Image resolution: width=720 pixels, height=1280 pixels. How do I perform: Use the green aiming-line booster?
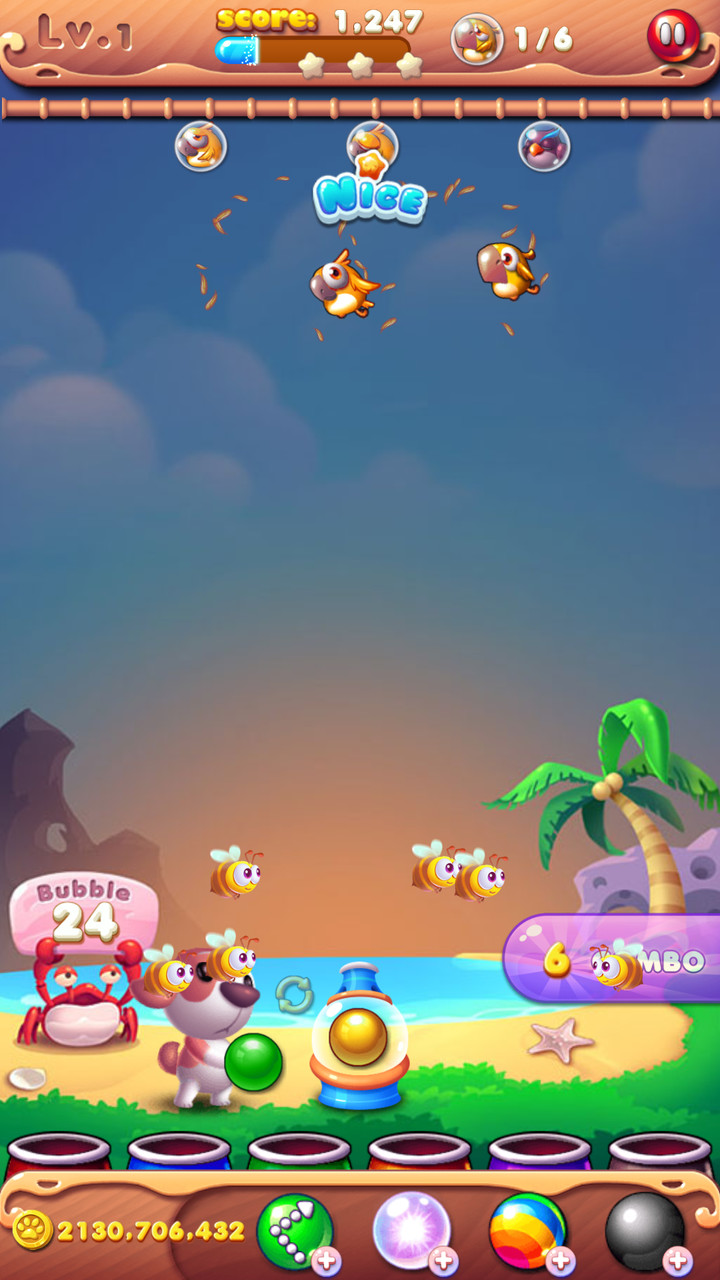(x=295, y=1230)
